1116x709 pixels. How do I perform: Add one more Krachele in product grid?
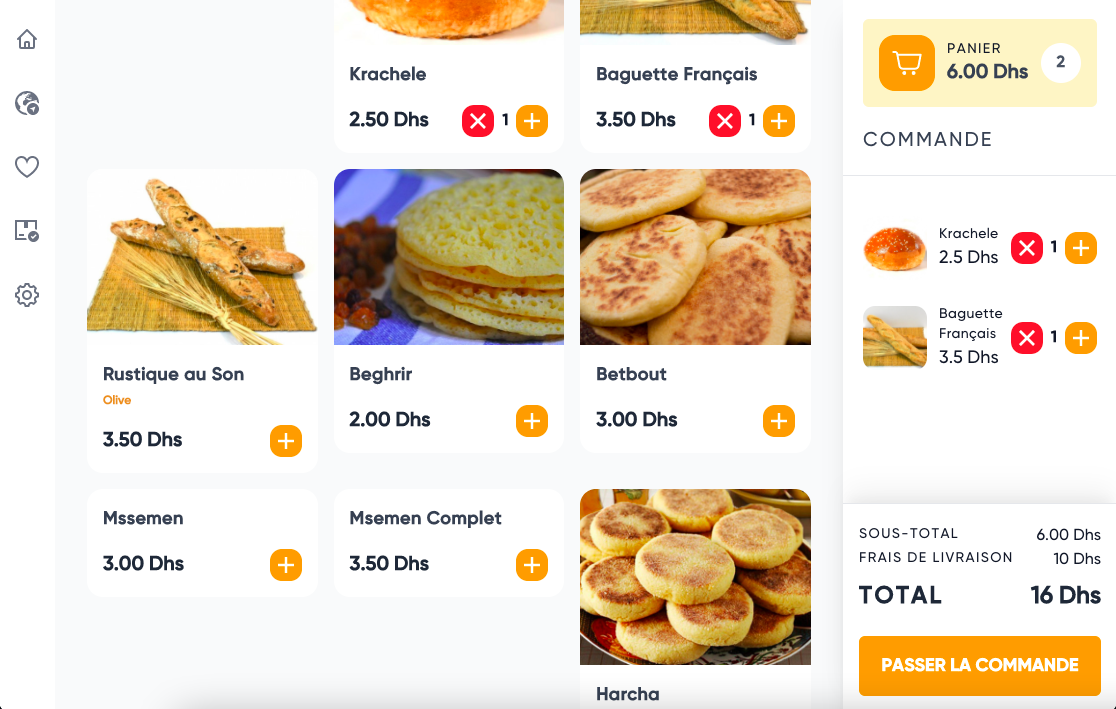coord(532,121)
